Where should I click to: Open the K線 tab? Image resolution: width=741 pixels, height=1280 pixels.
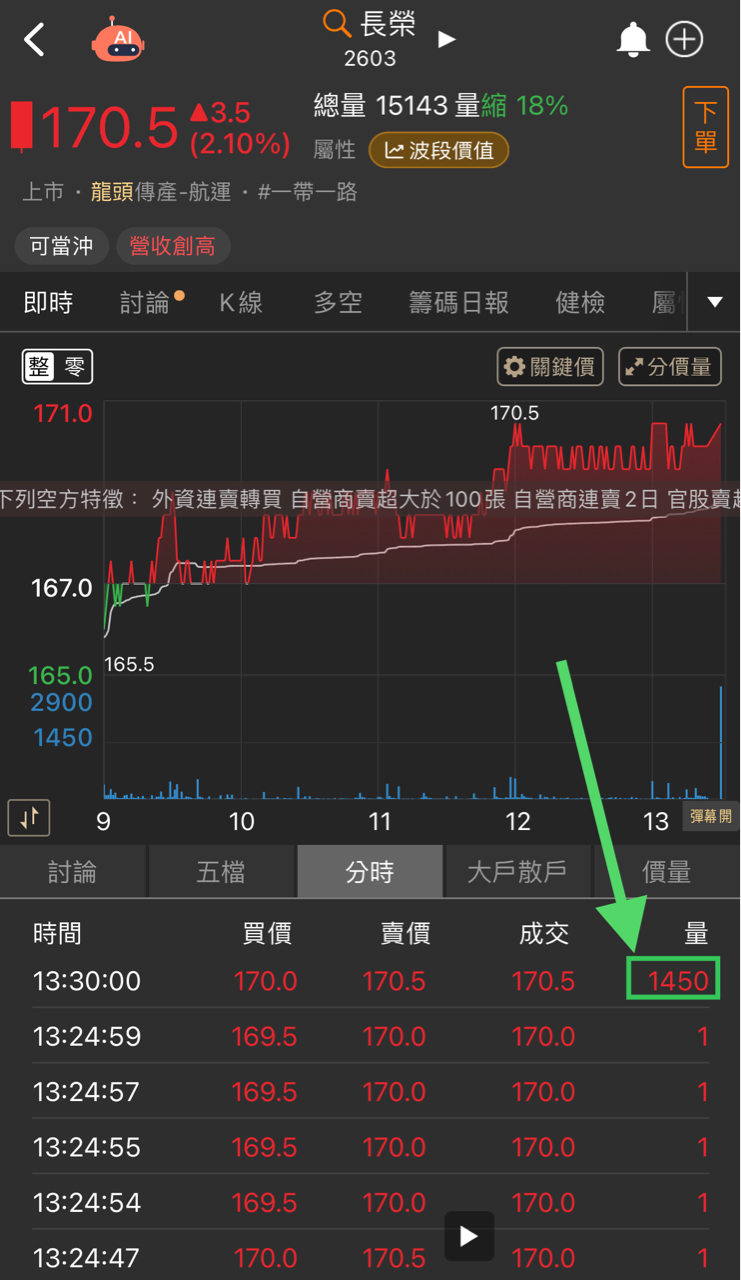241,303
